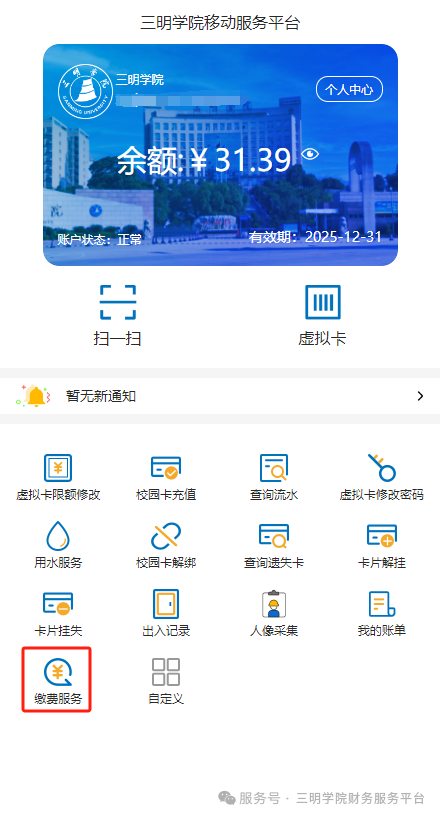Screen dimensions: 440x817
Task: Select 校园卡解绑 to unbind card
Action: (x=166, y=546)
